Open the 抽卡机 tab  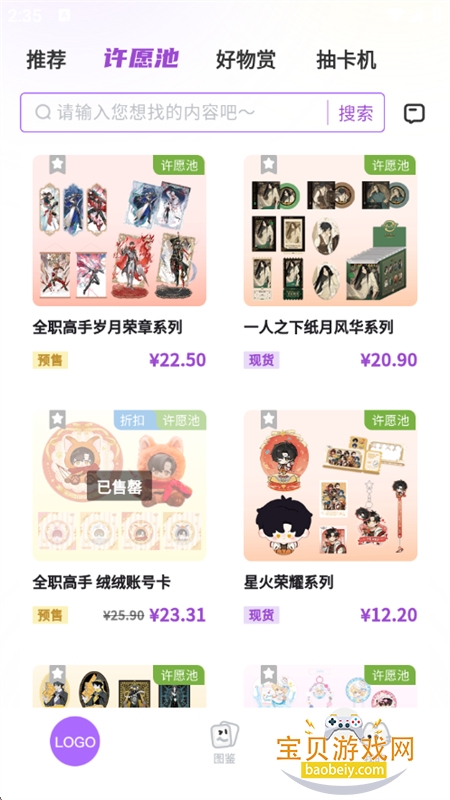click(x=346, y=60)
